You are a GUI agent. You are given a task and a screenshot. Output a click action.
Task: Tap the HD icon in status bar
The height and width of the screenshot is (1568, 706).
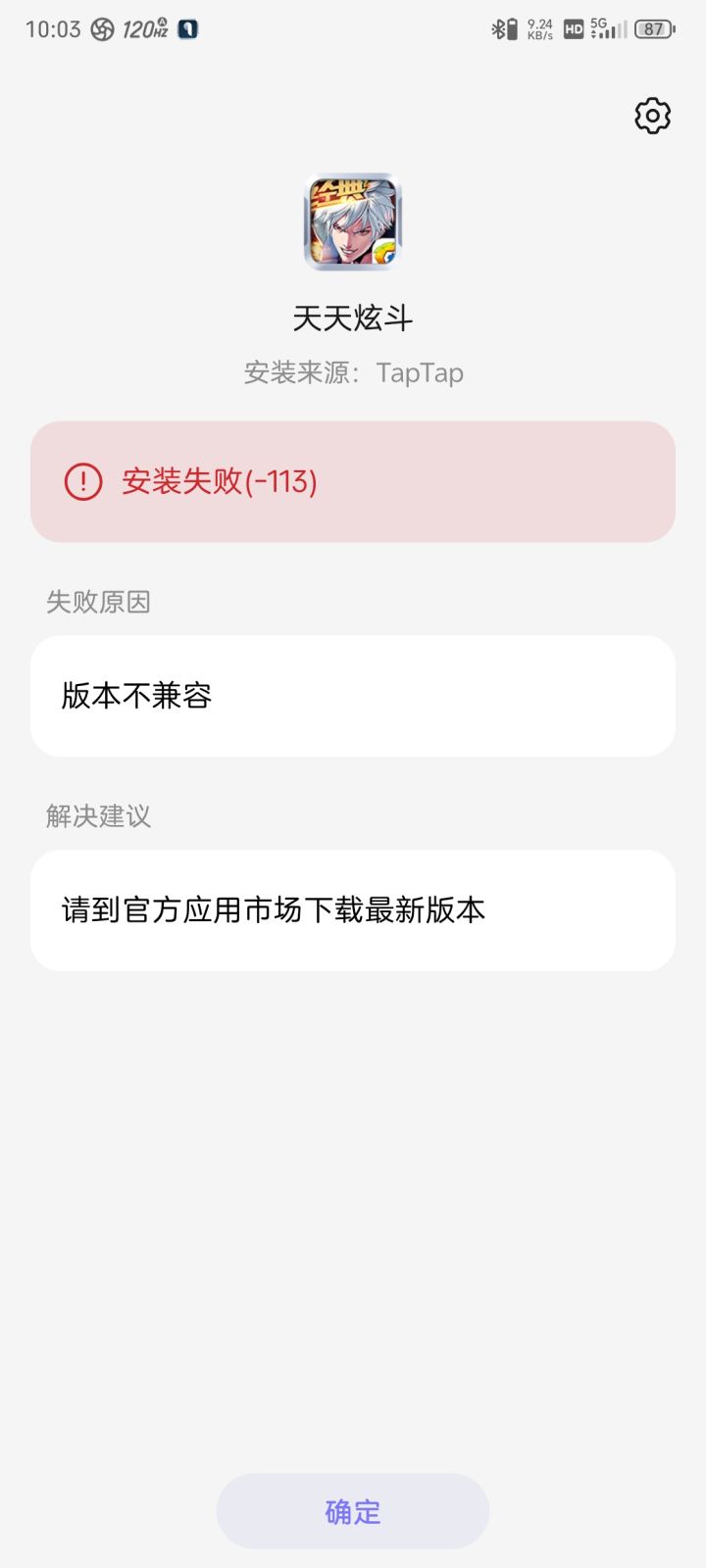573,29
